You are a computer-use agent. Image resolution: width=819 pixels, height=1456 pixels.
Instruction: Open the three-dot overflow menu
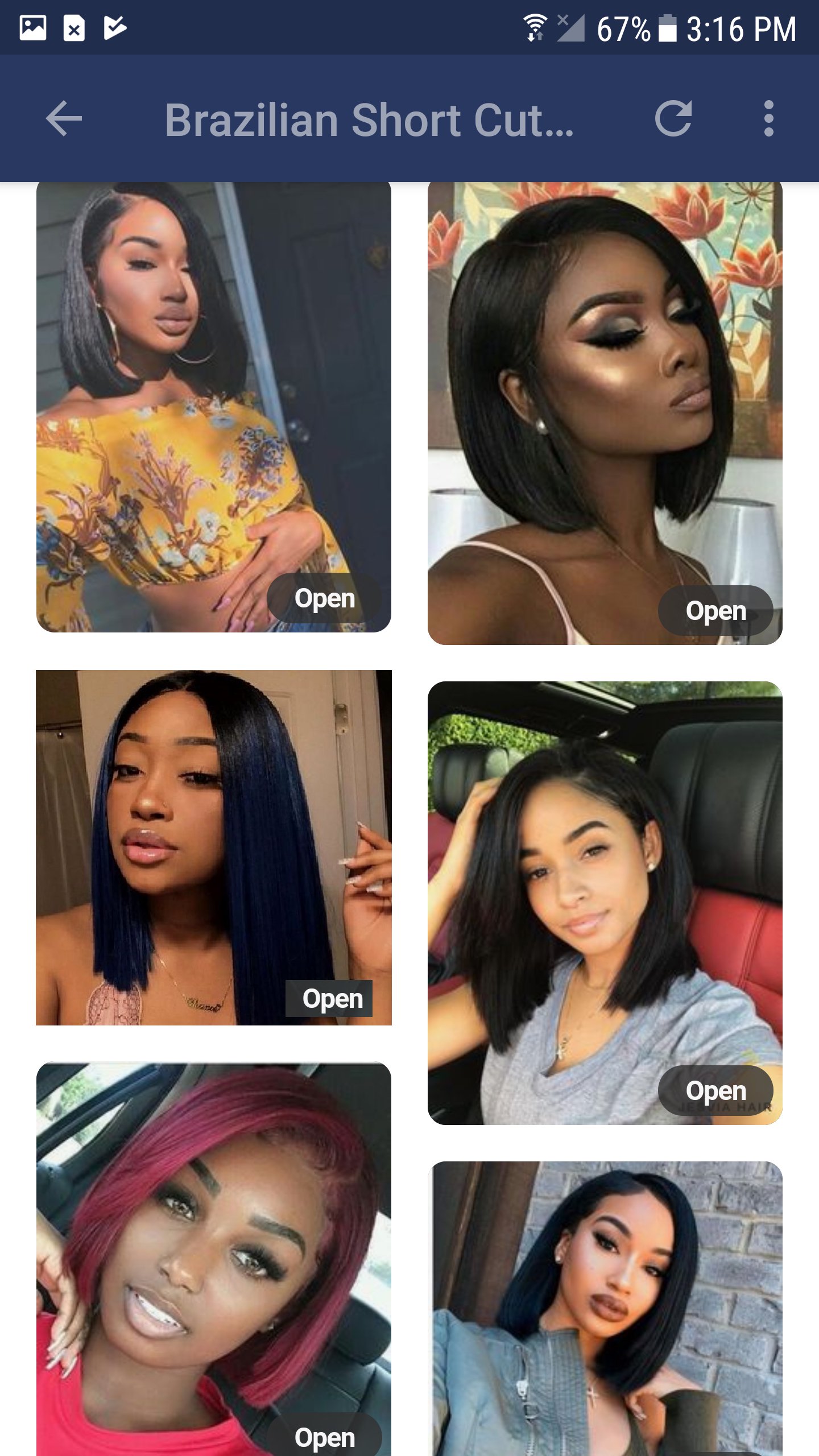click(769, 119)
